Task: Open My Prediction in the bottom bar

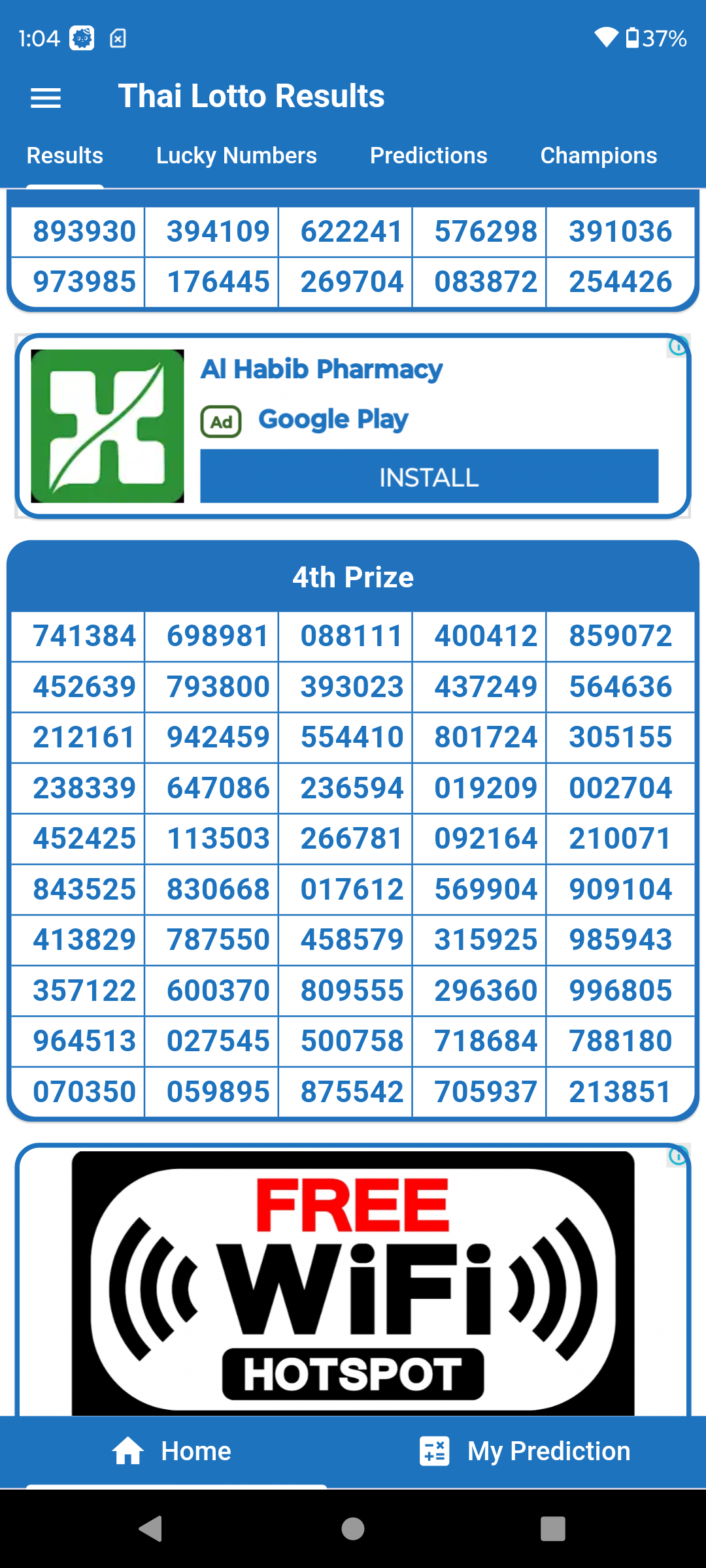Action: (x=526, y=1451)
